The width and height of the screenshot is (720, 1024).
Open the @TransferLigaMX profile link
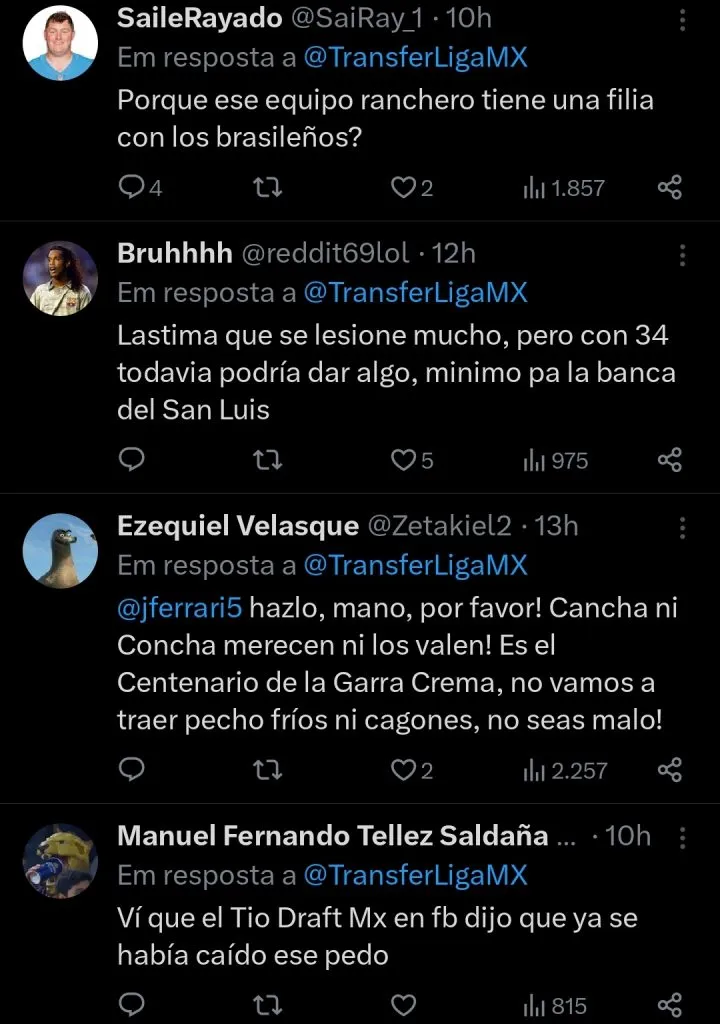(x=415, y=57)
